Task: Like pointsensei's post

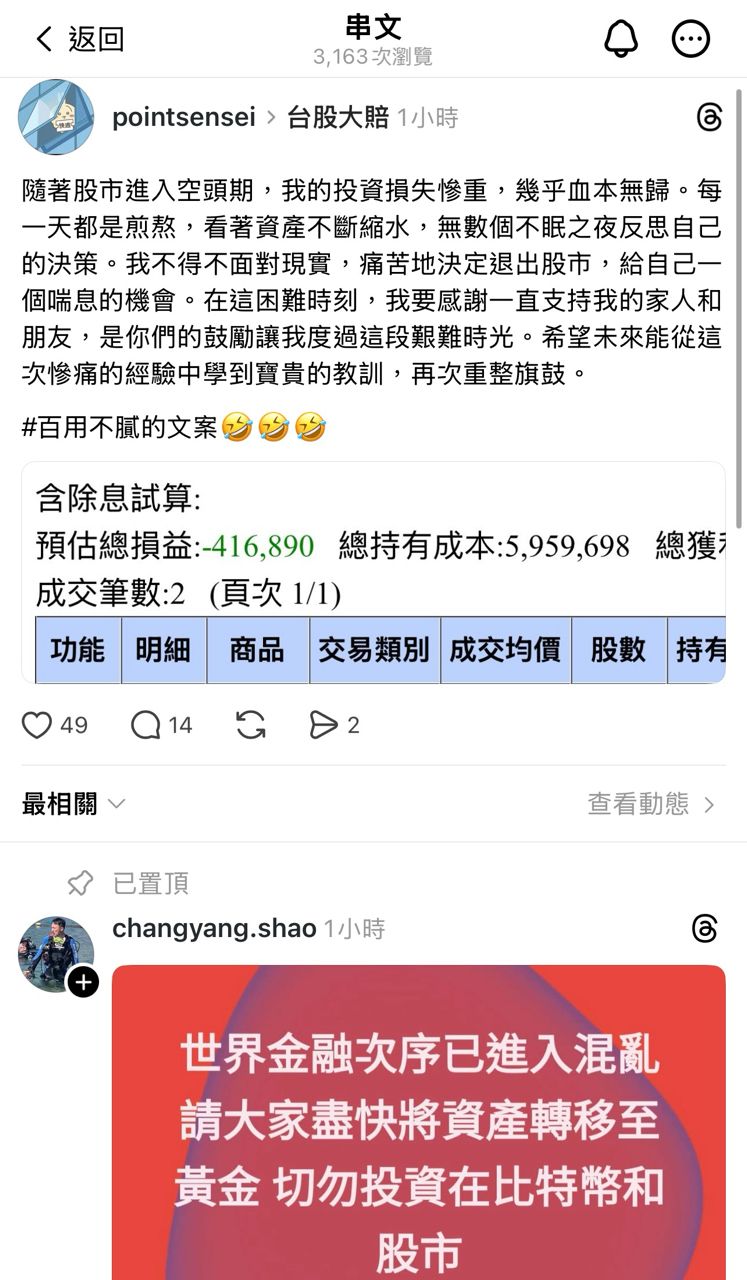Action: (x=37, y=725)
